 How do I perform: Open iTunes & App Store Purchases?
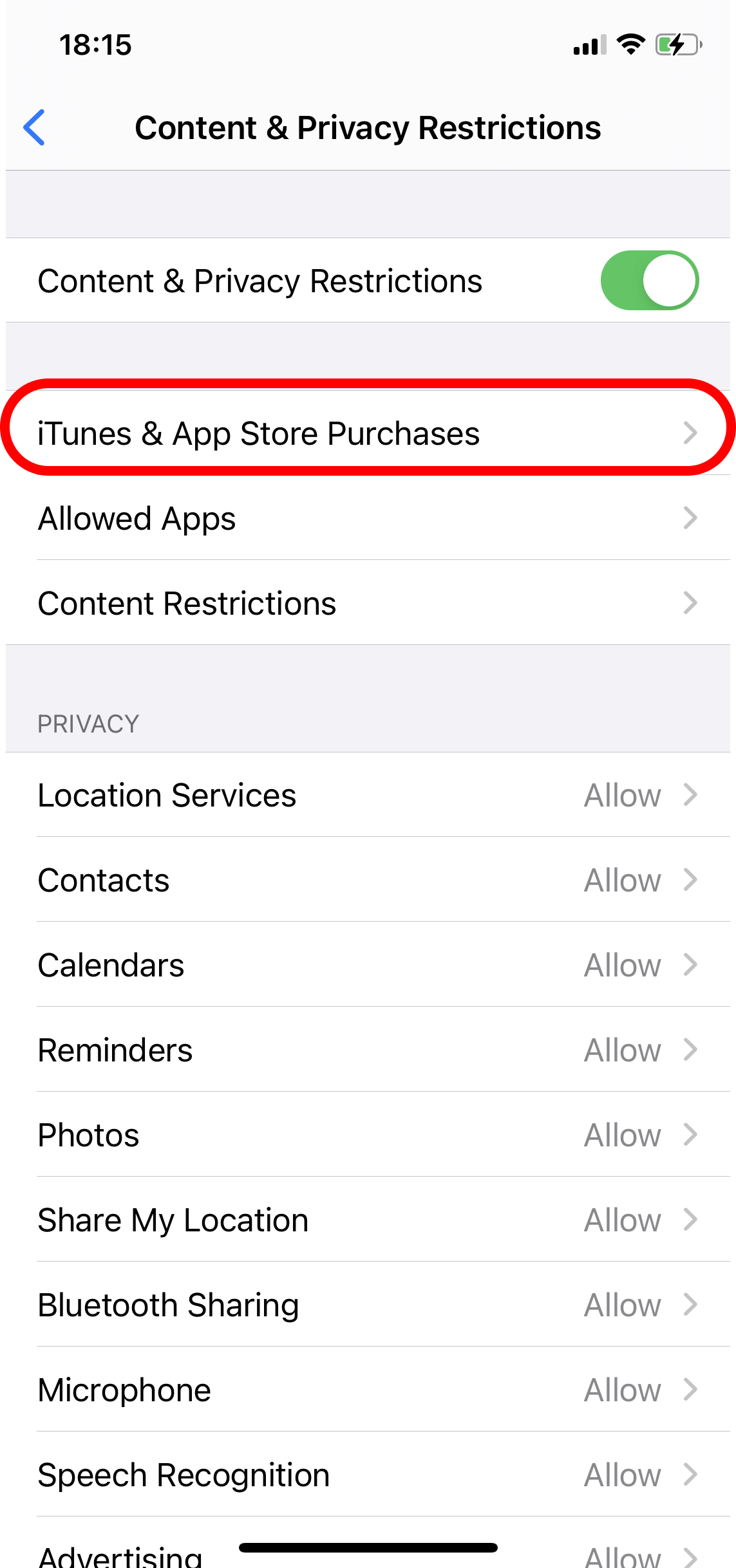pos(367,433)
